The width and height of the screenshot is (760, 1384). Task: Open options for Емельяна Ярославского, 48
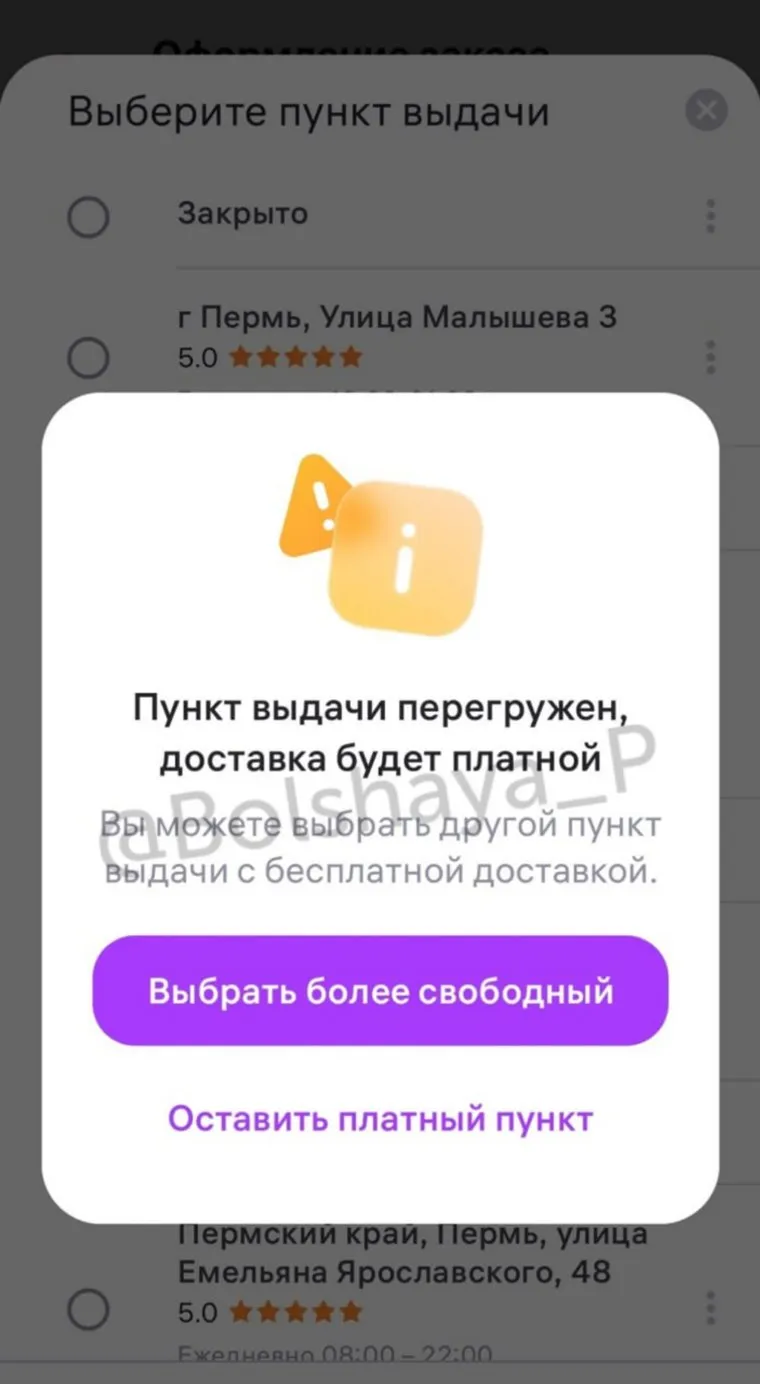[x=710, y=1308]
